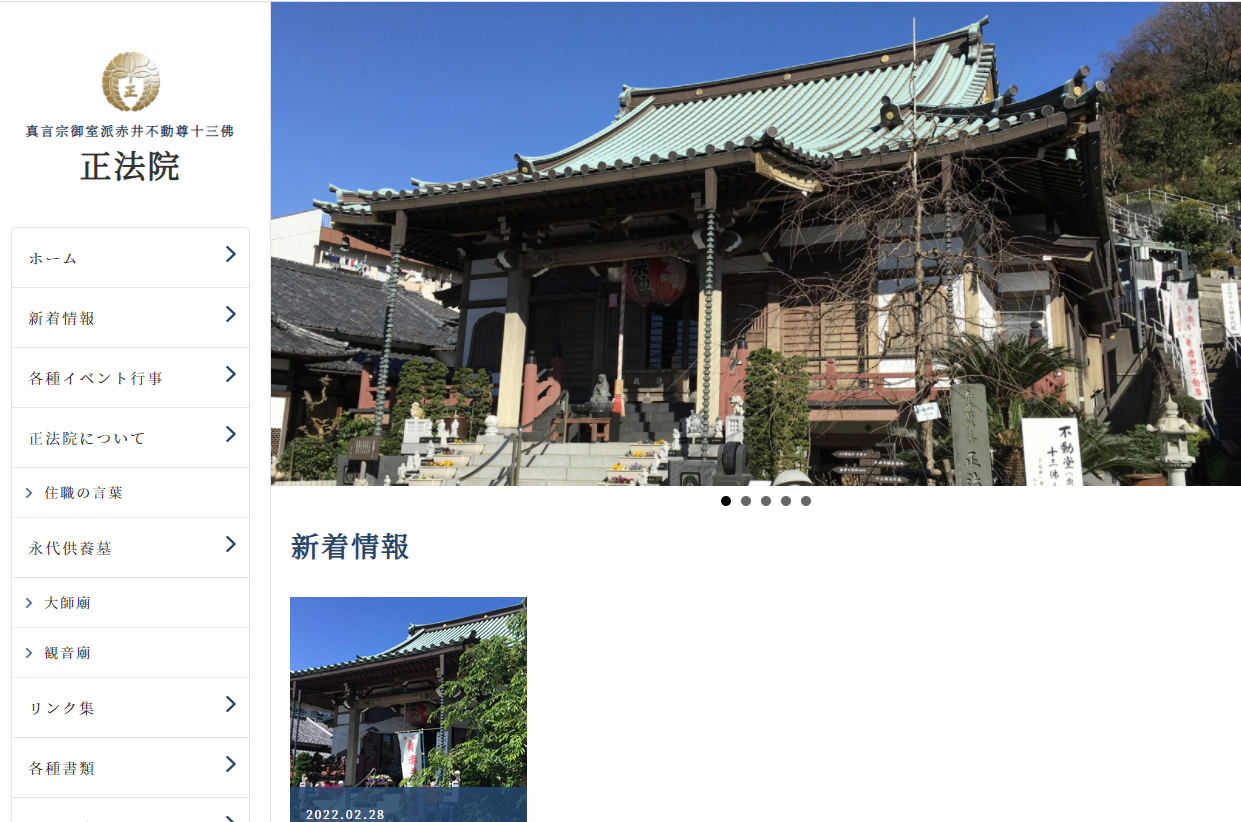Image resolution: width=1241 pixels, height=822 pixels.
Task: Jump to the last slideshow image dot
Action: click(x=806, y=501)
